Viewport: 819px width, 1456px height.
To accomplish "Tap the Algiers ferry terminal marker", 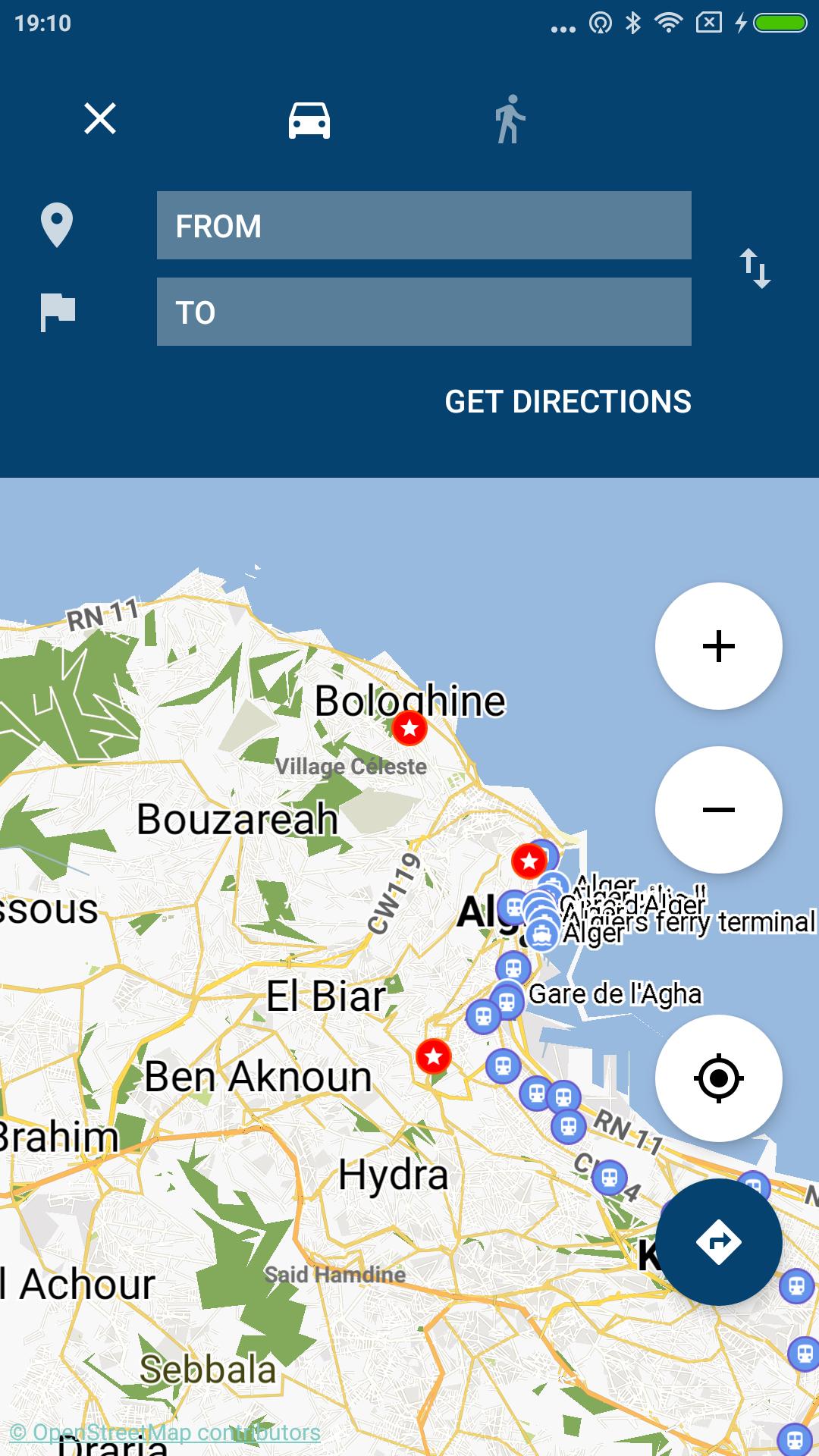I will coord(543,931).
